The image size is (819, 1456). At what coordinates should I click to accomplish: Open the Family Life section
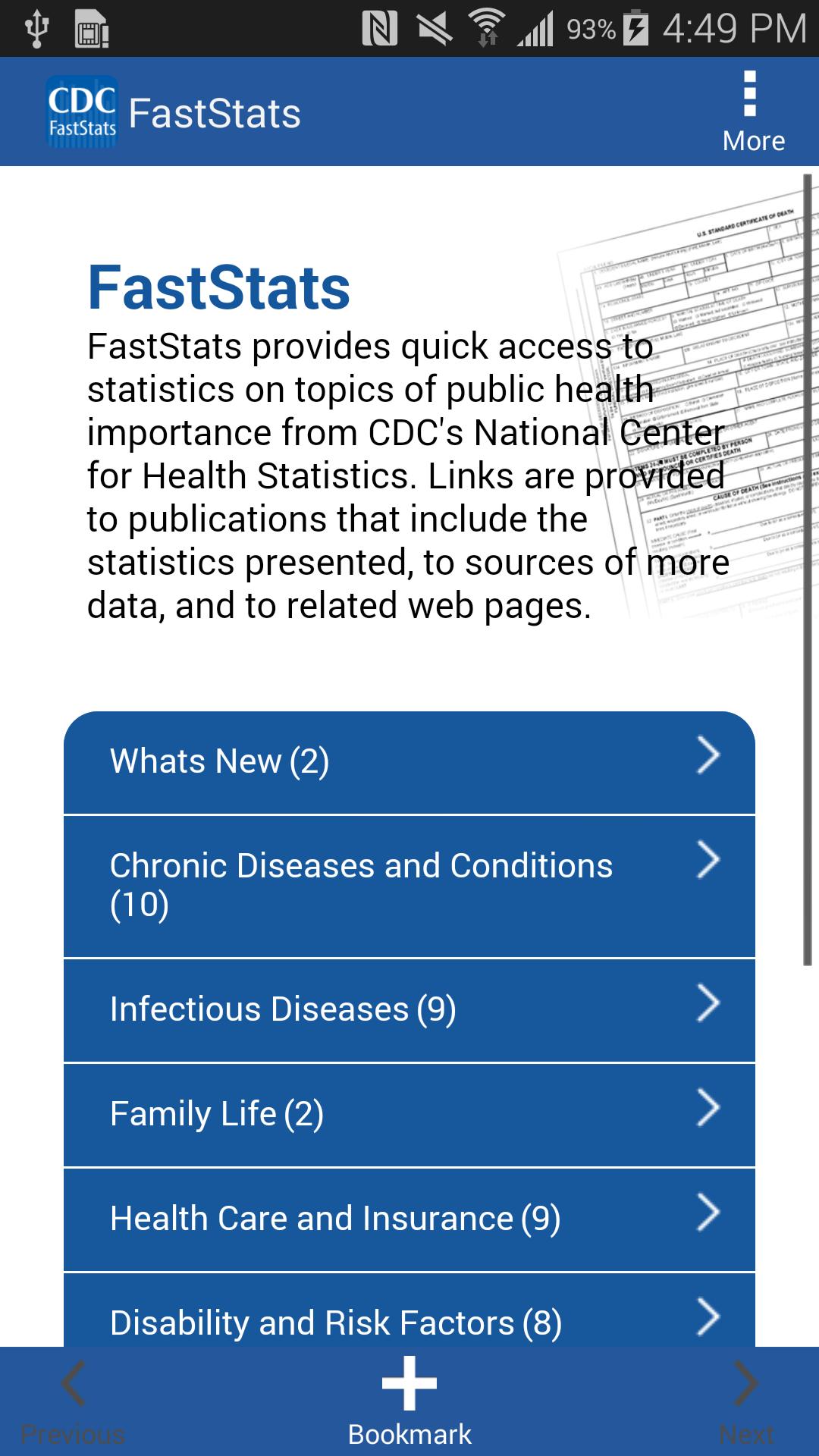pos(409,1115)
